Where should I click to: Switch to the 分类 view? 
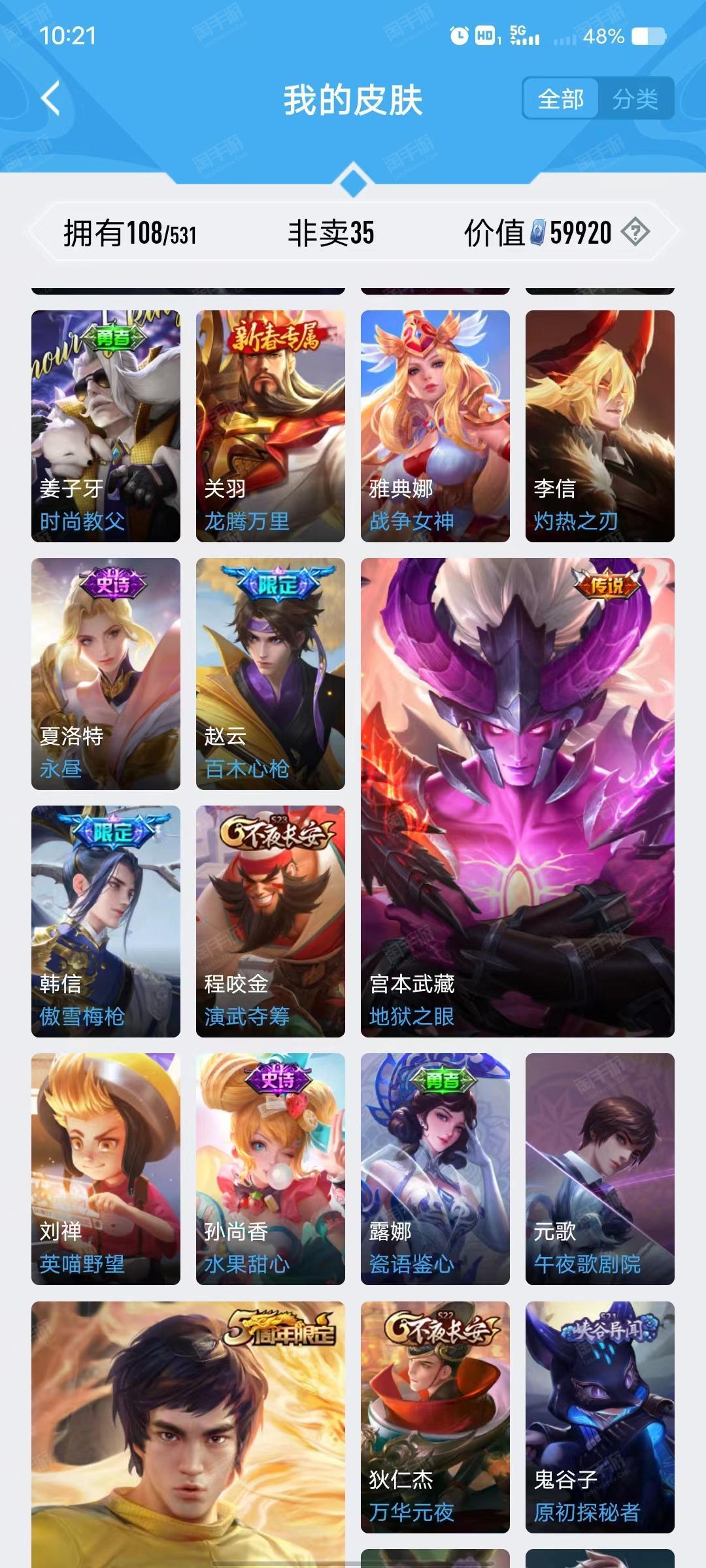click(x=635, y=99)
